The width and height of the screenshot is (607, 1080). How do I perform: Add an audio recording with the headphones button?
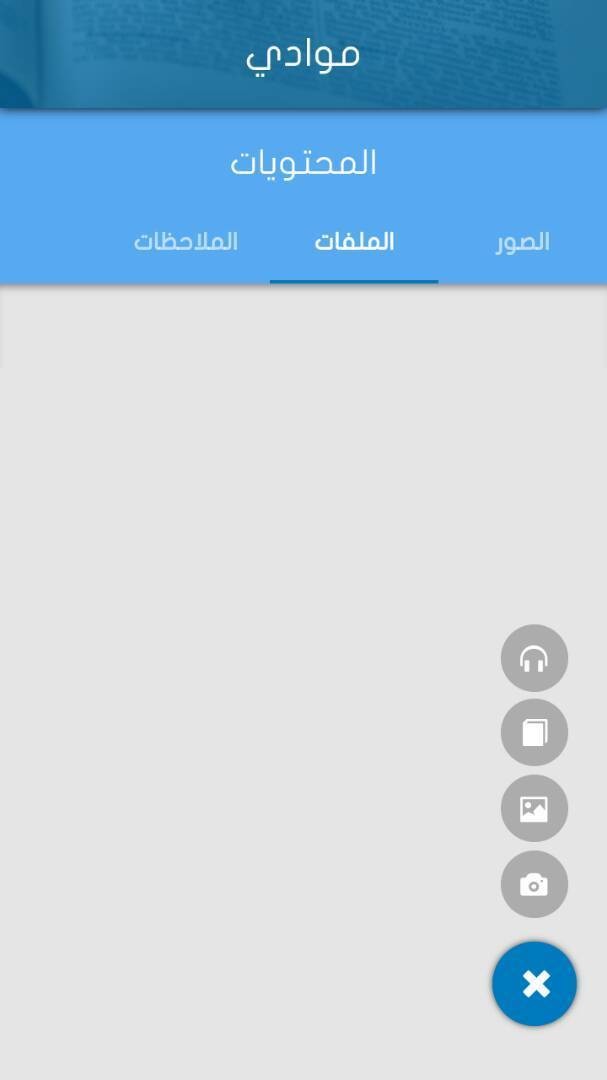(534, 658)
